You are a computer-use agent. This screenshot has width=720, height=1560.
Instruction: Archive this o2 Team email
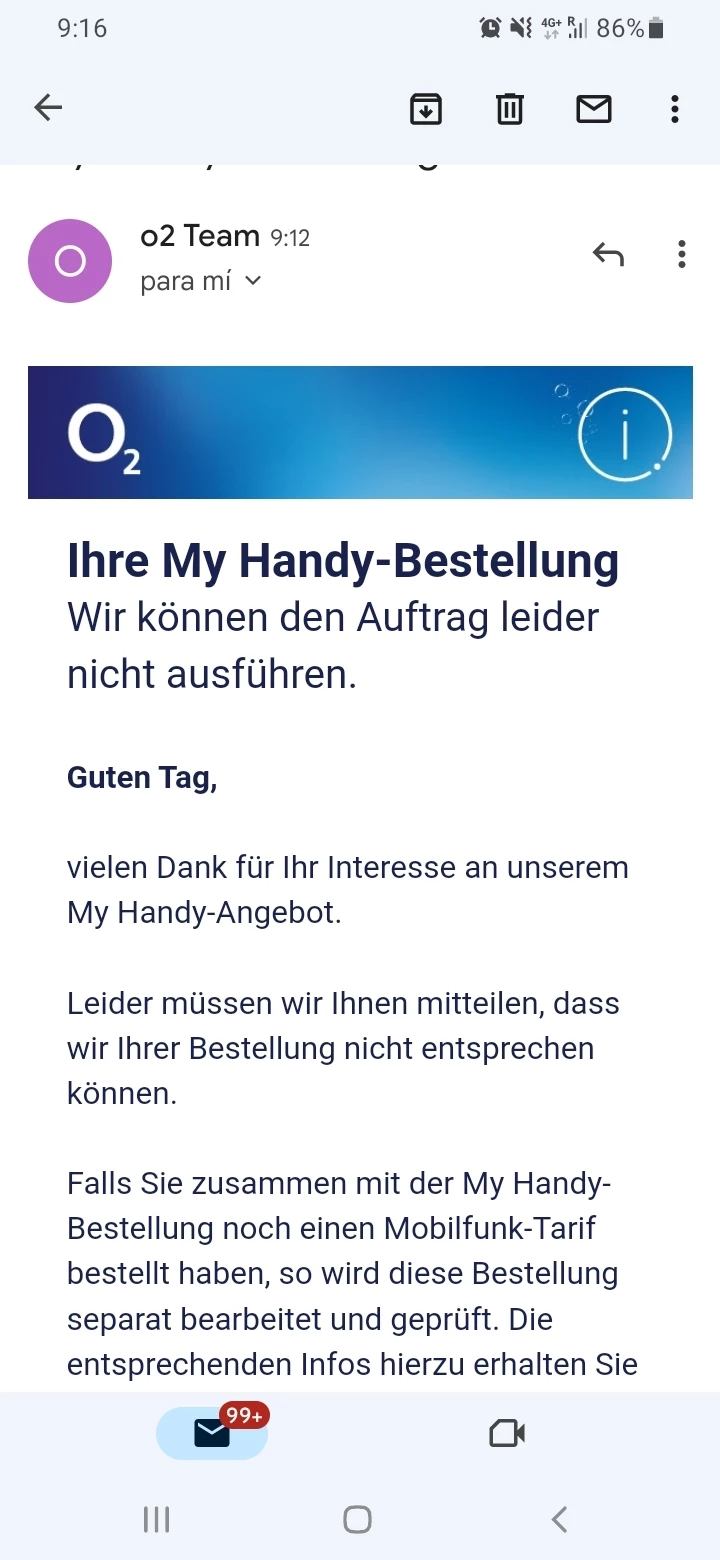click(426, 108)
